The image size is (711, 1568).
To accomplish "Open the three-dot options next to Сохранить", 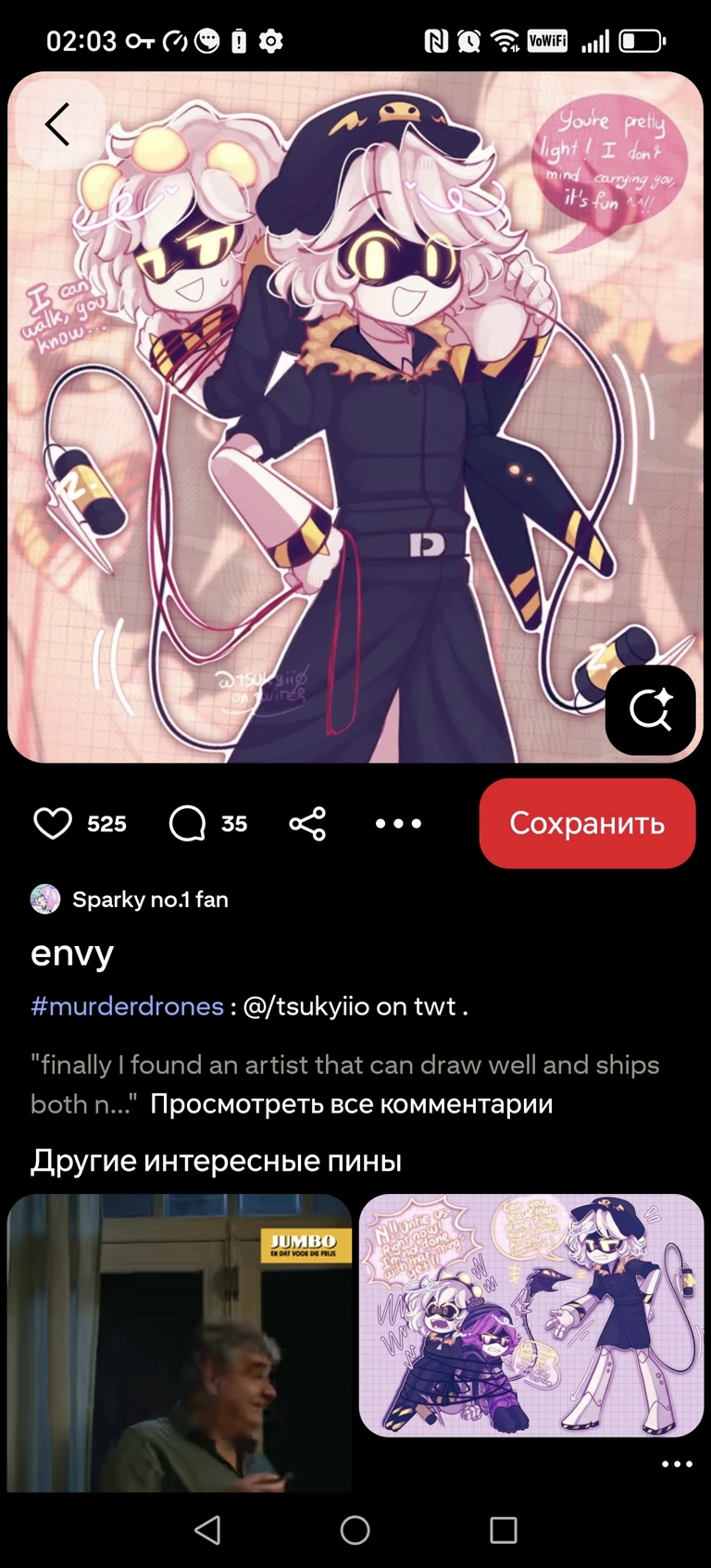I will click(398, 823).
